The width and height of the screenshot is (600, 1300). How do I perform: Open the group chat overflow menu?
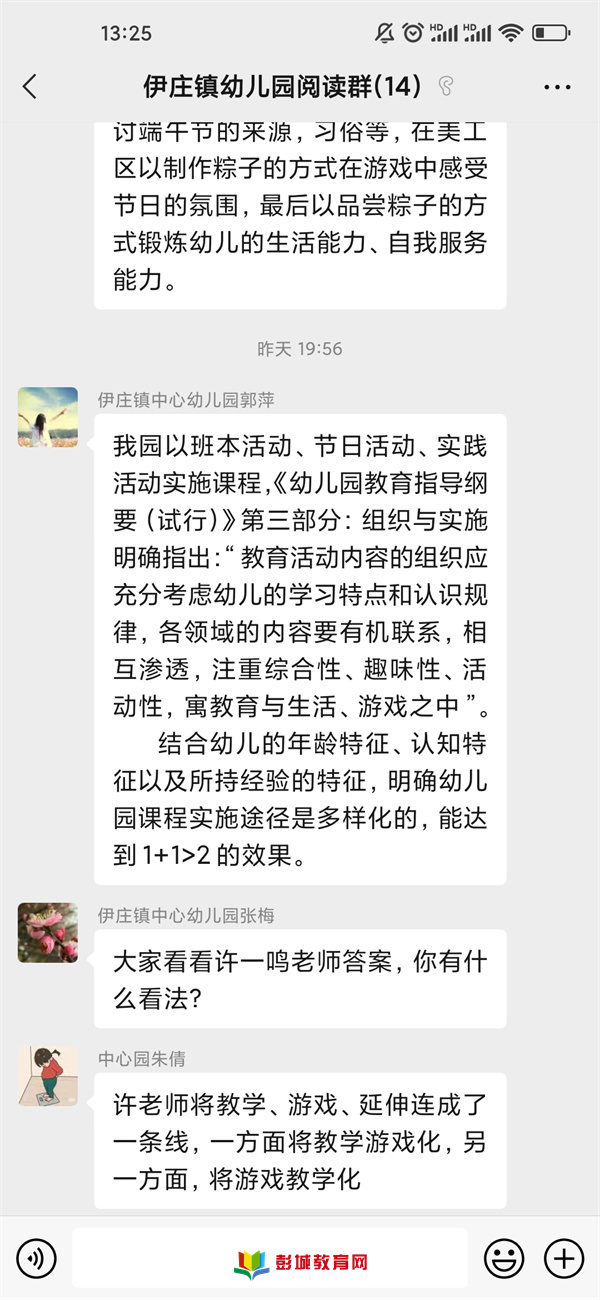pos(557,88)
